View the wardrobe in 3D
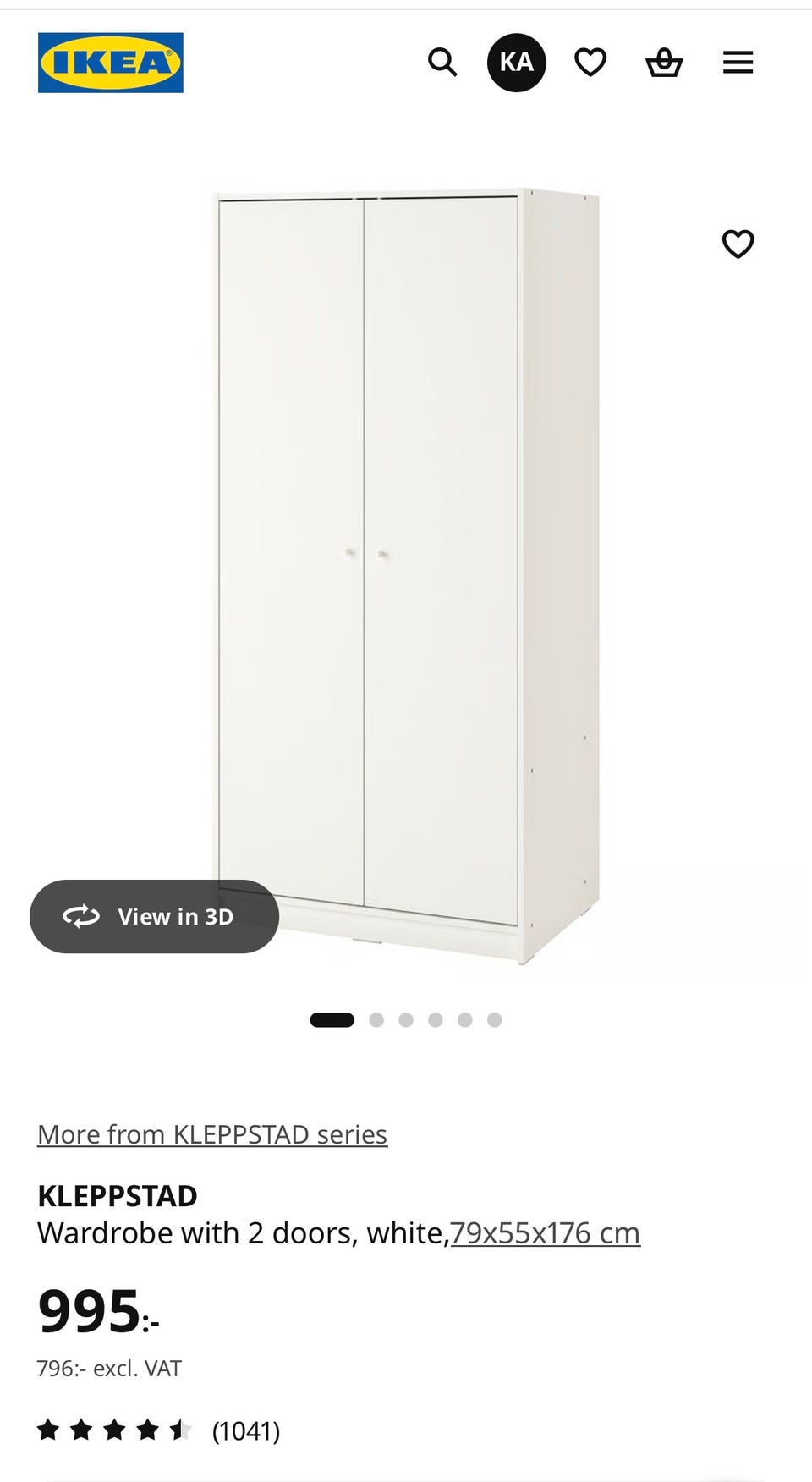 point(154,916)
